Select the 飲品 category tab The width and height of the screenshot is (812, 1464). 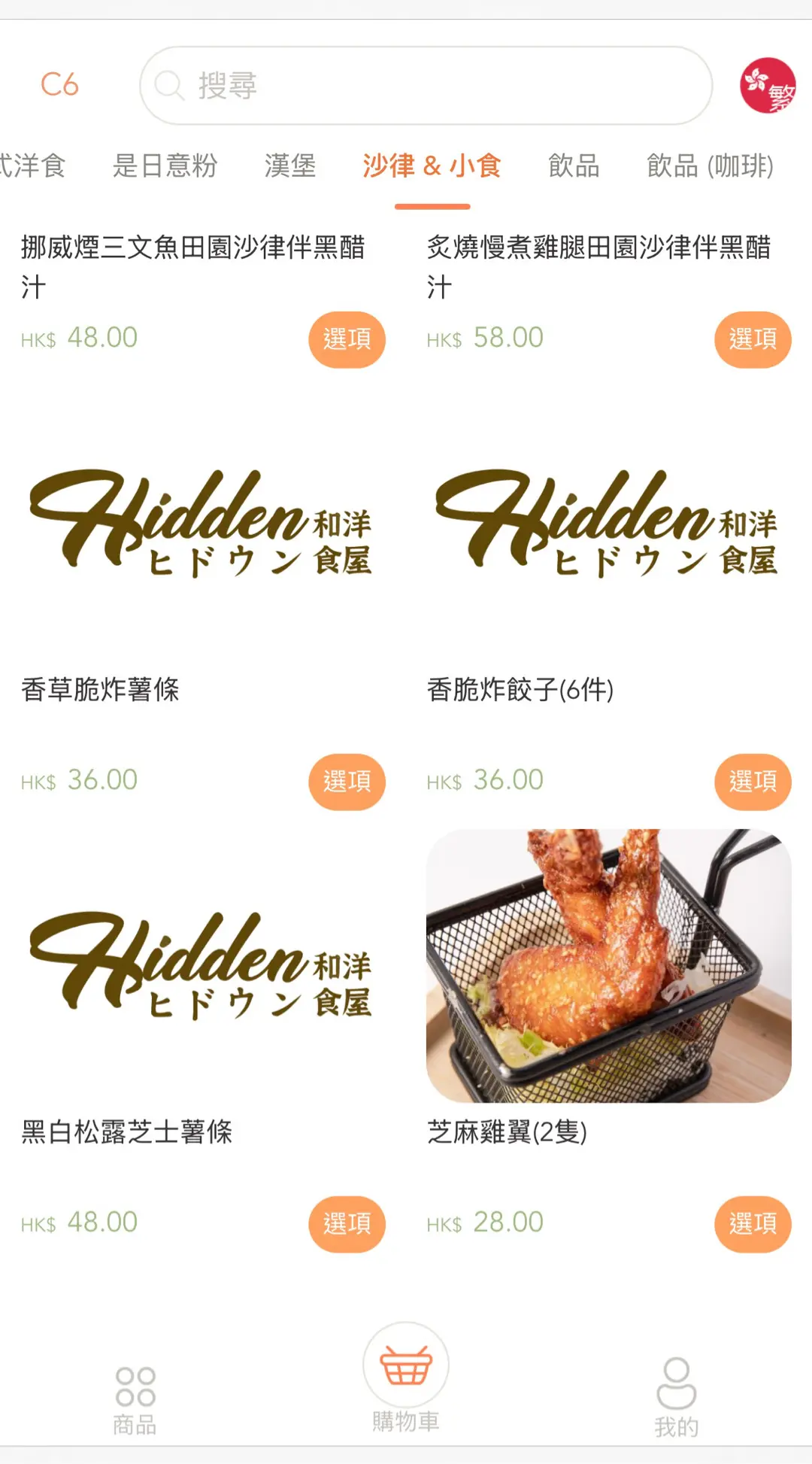point(574,166)
